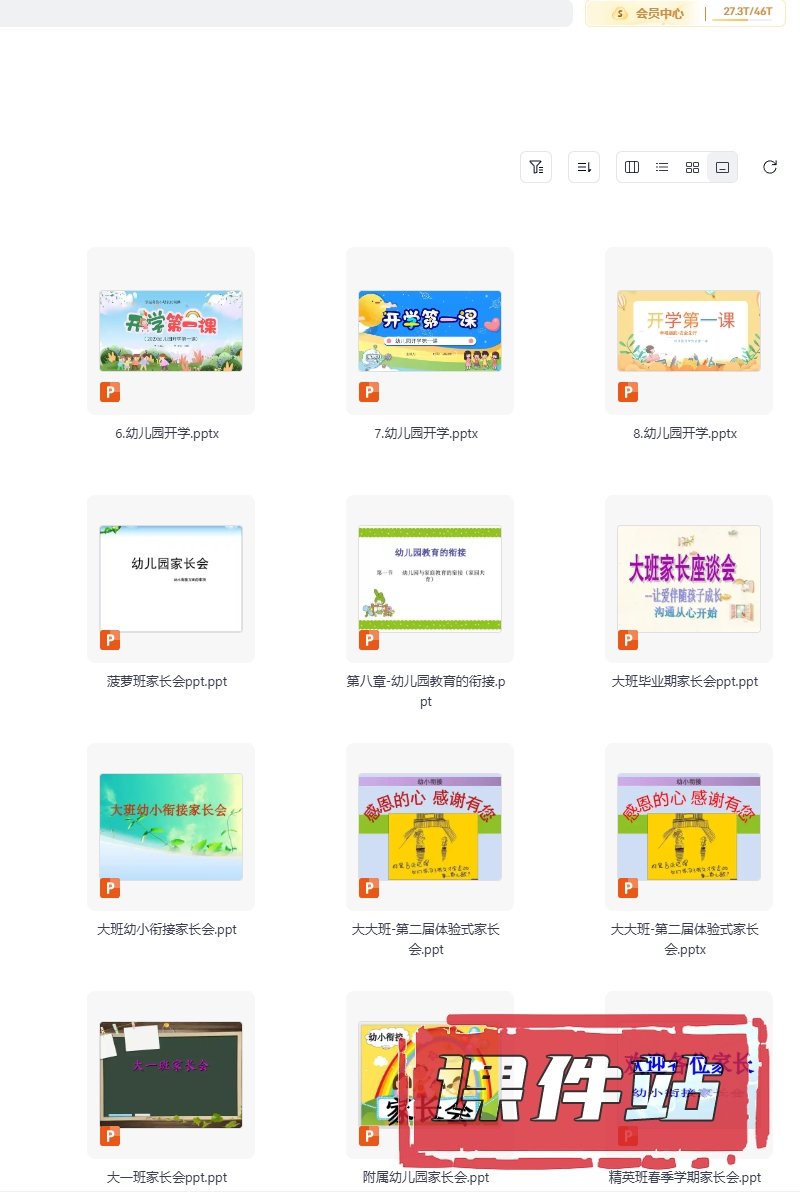Viewport: 800px width, 1200px height.
Task: Switch to small grid view
Action: coord(692,167)
